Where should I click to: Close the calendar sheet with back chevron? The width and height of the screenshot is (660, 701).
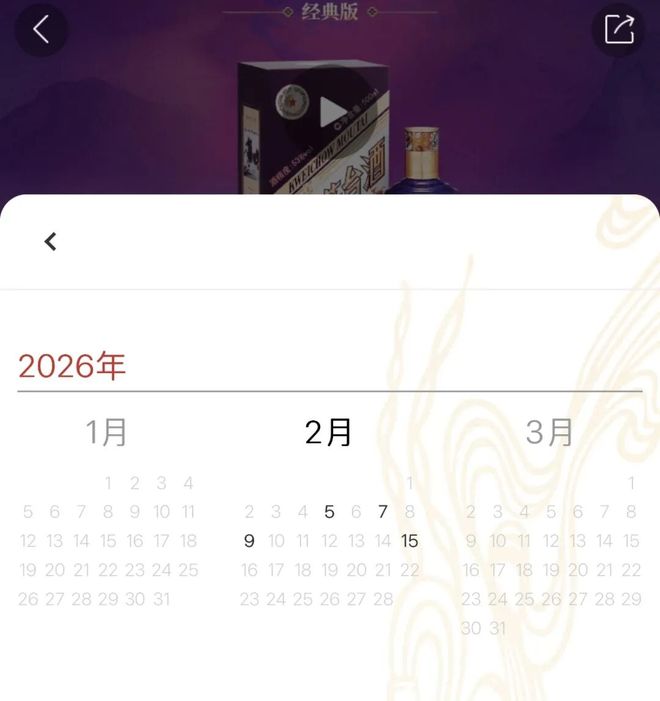tap(51, 241)
